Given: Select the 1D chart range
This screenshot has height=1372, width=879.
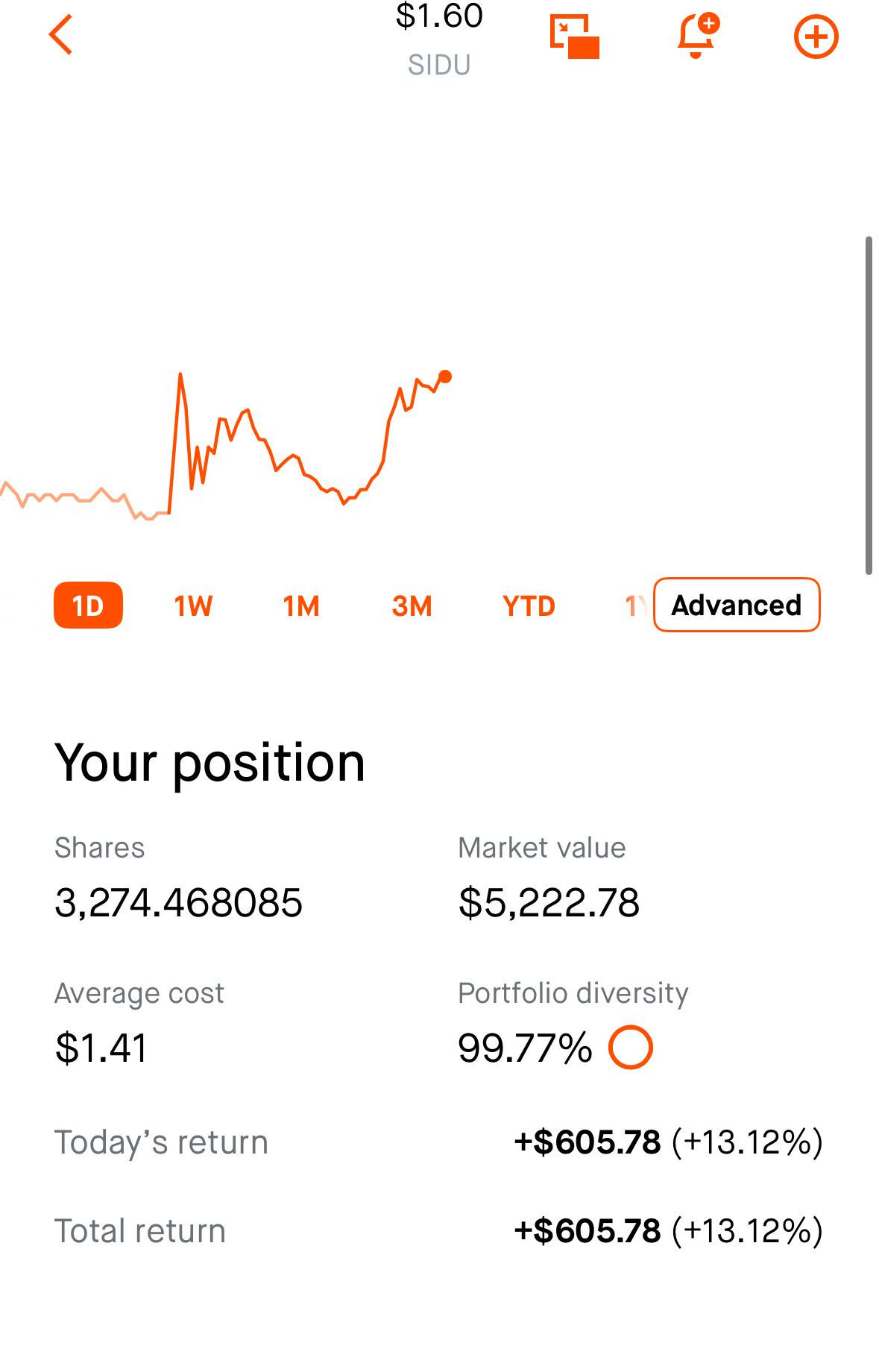Looking at the screenshot, I should 88,605.
